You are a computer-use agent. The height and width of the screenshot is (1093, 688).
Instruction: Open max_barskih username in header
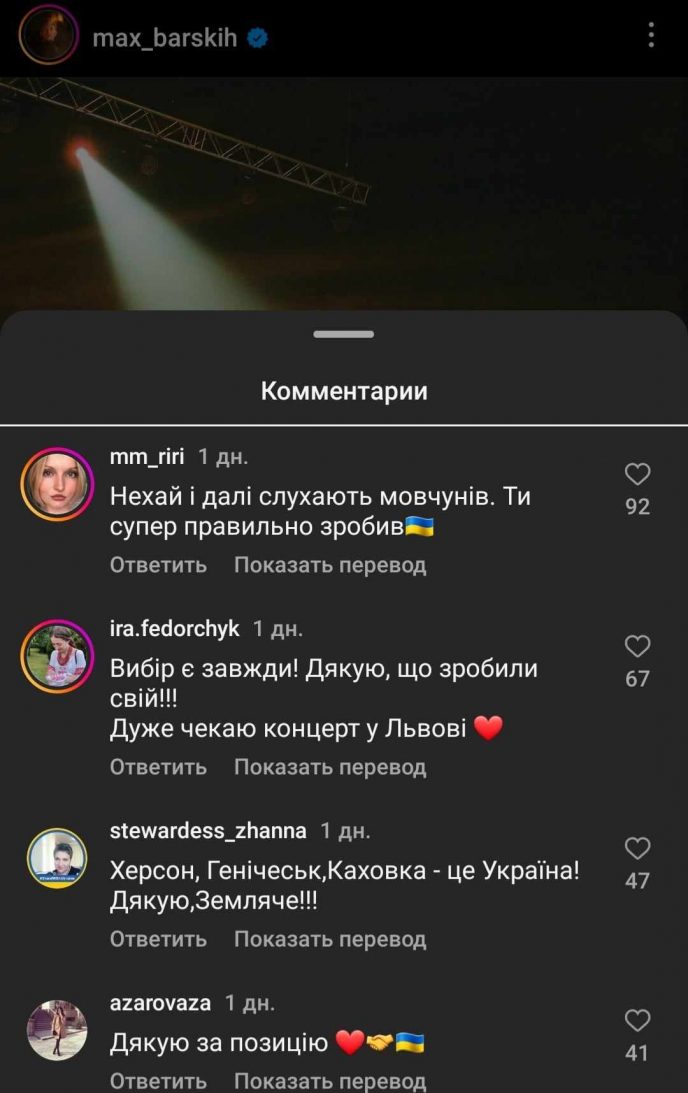pos(165,38)
